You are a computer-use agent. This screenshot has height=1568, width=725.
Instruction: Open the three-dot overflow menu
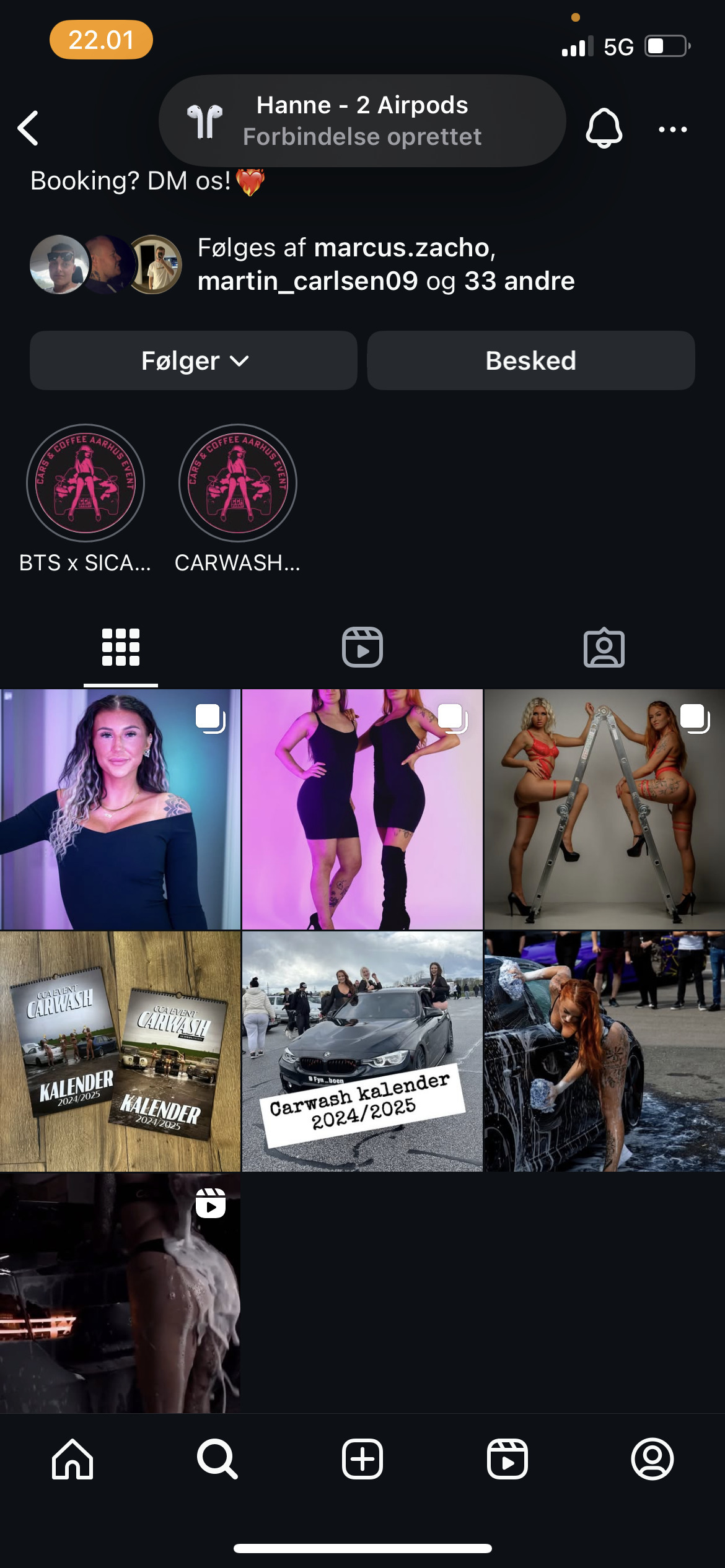[672, 129]
